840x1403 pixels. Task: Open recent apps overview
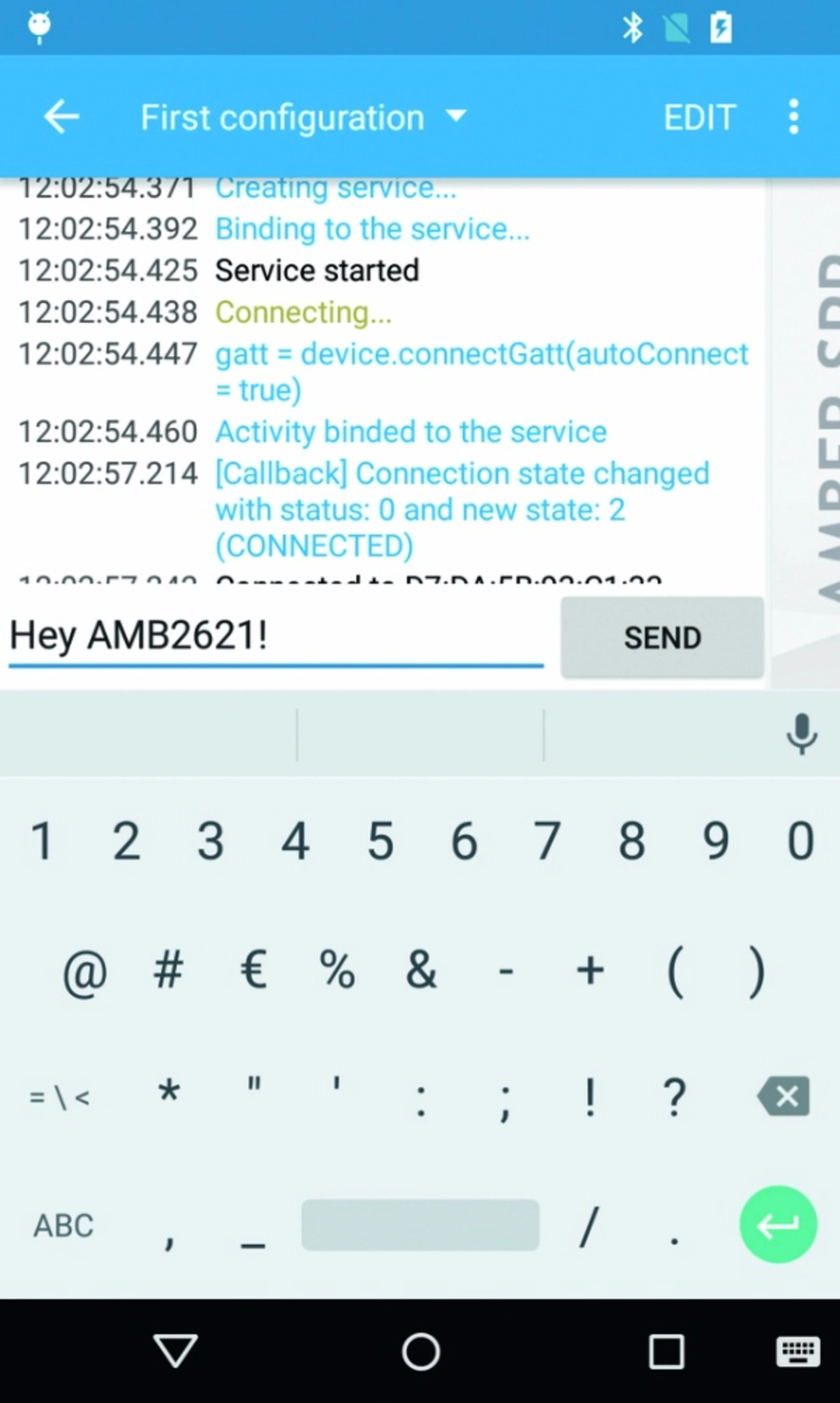[x=666, y=1352]
